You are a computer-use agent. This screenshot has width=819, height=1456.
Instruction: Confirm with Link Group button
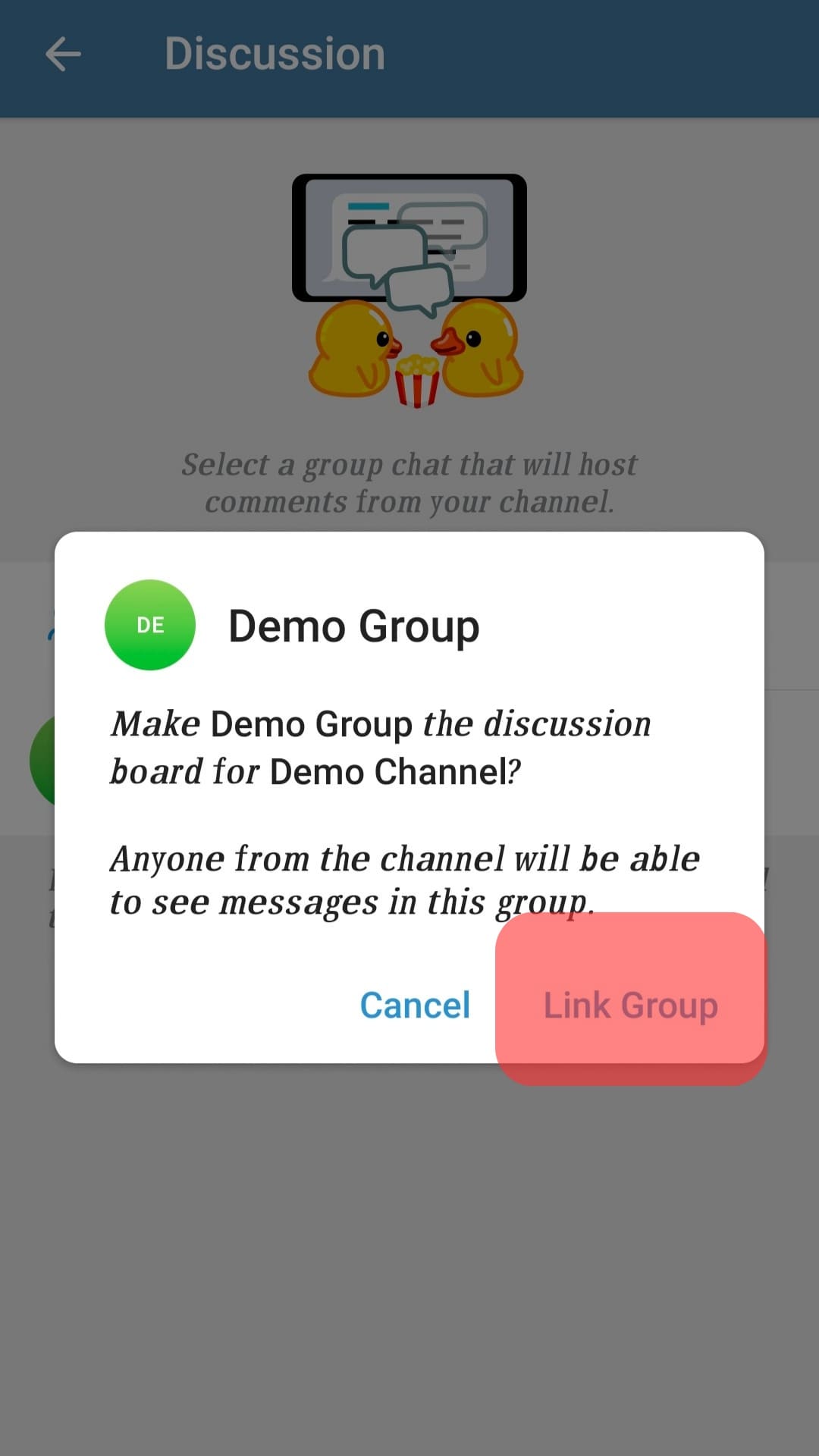(x=630, y=1005)
